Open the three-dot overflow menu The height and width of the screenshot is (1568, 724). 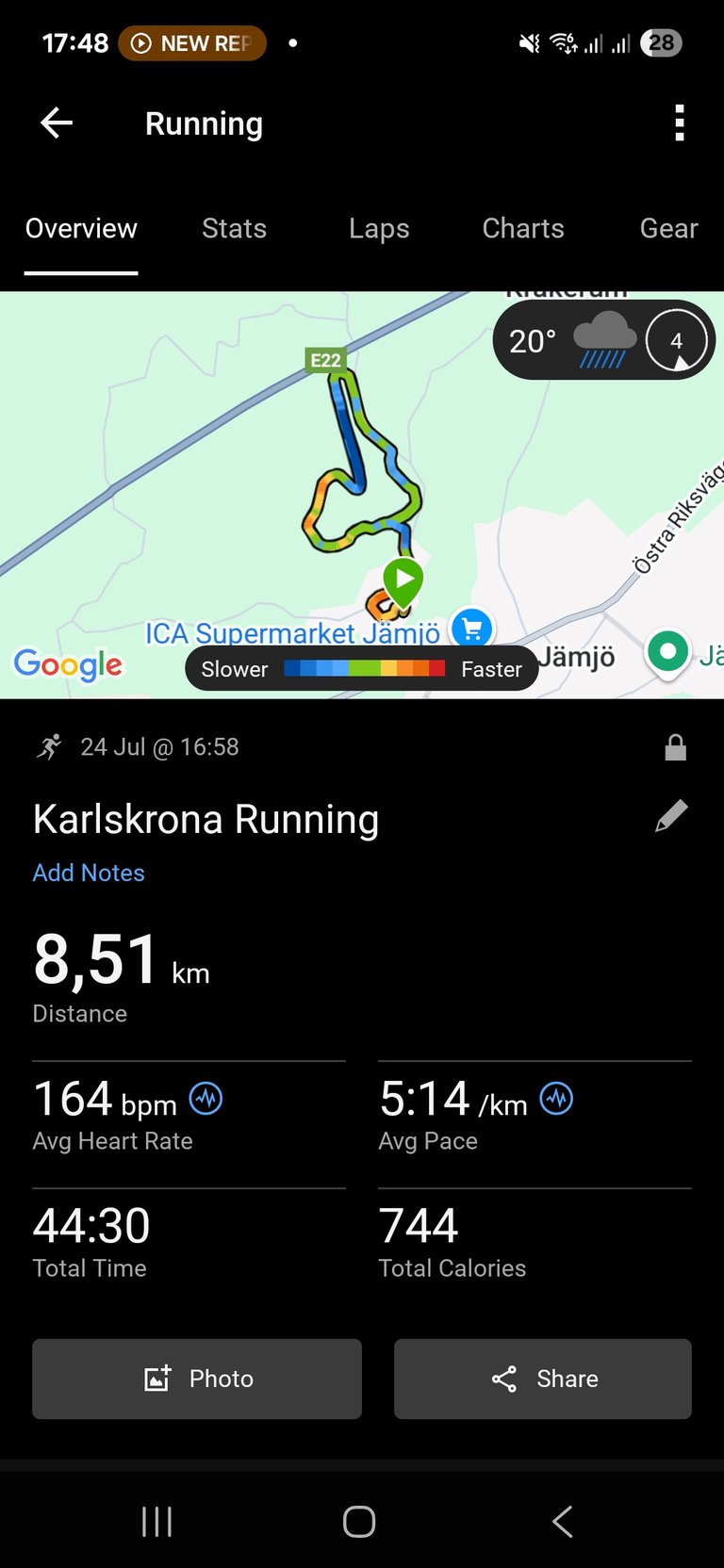click(680, 123)
